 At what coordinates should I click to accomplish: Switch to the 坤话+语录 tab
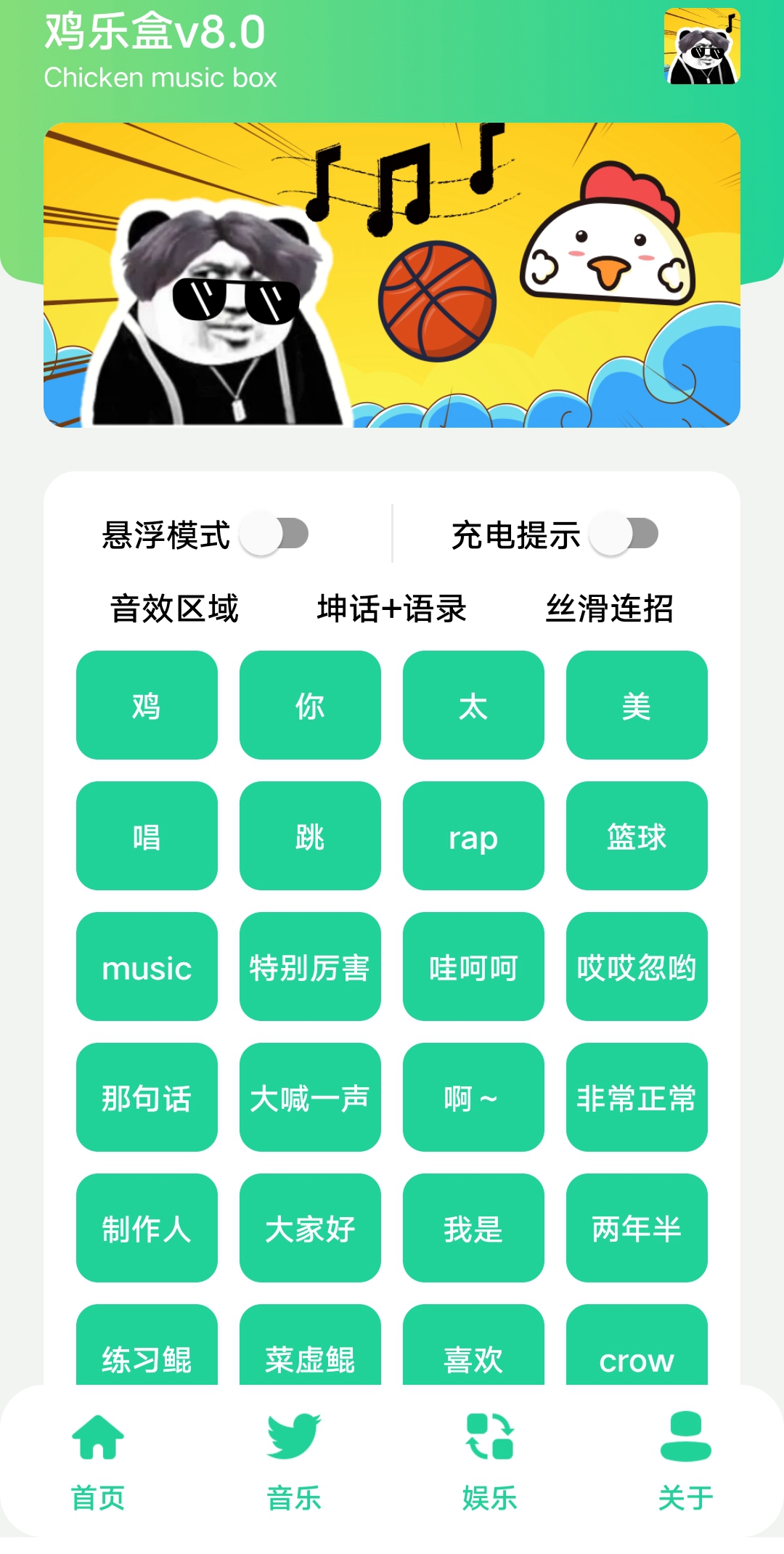pyautogui.click(x=392, y=610)
